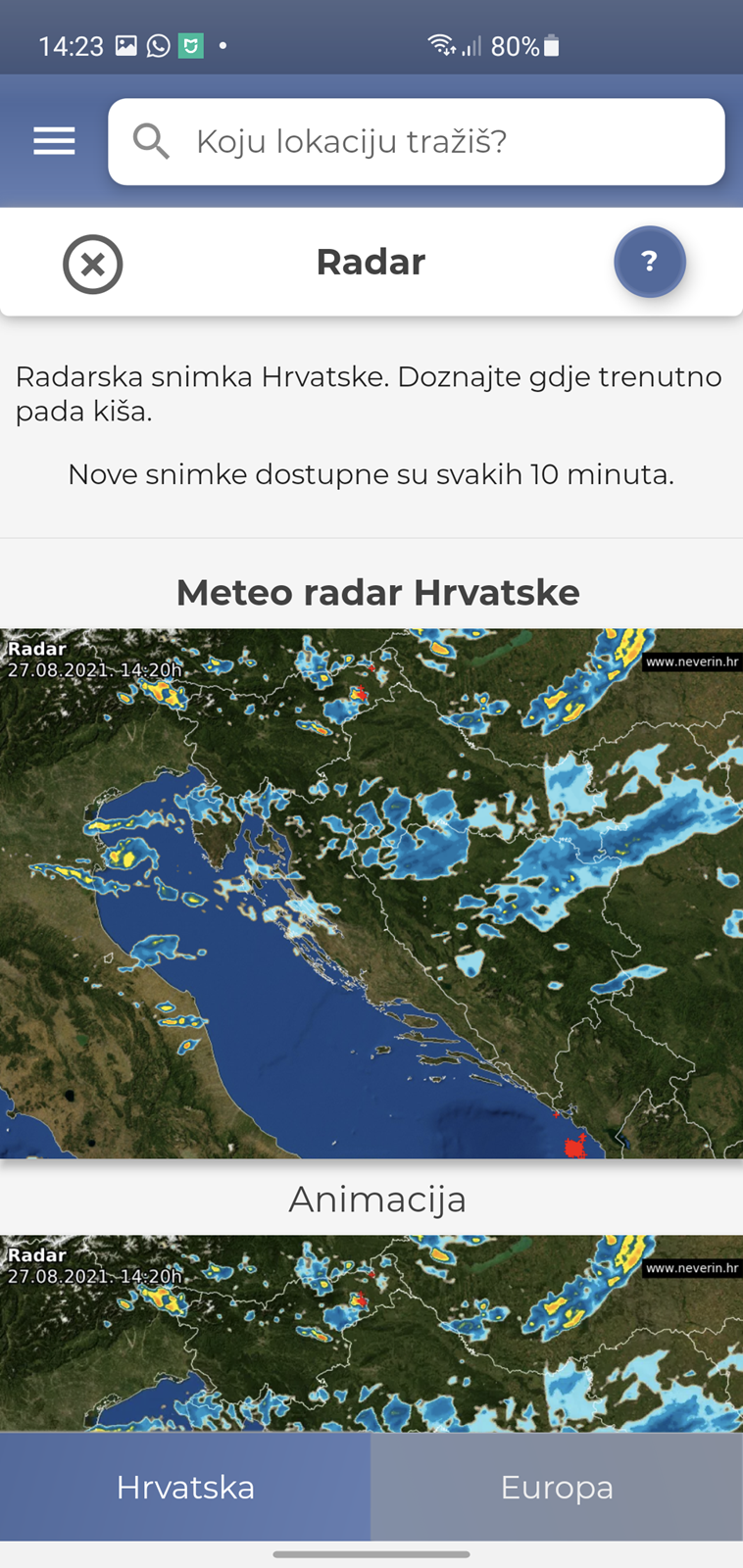This screenshot has height=1568, width=743.
Task: Open the Meteo radar Hrvatske image
Action: coord(371,894)
